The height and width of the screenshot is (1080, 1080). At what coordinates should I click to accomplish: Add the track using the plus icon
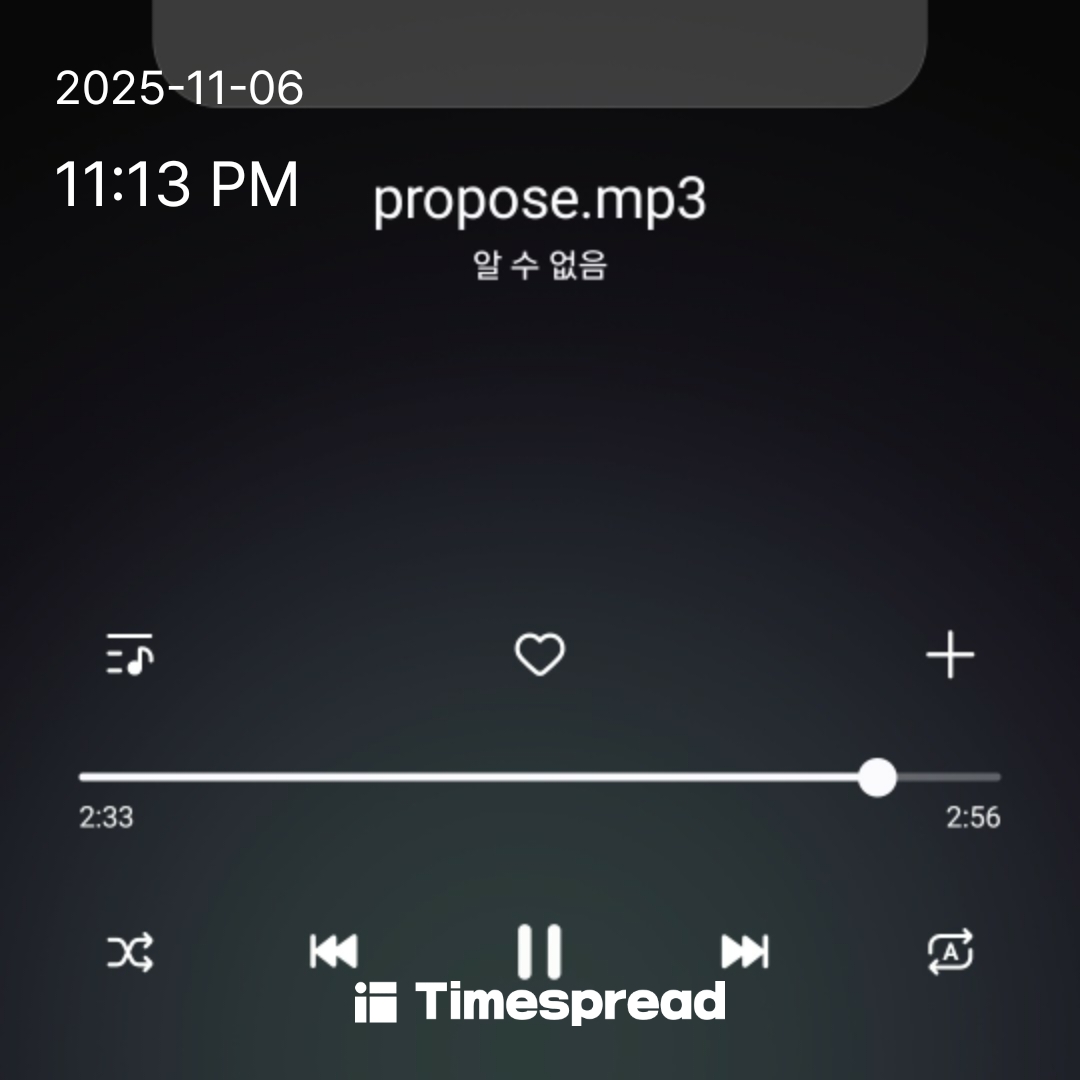click(949, 656)
